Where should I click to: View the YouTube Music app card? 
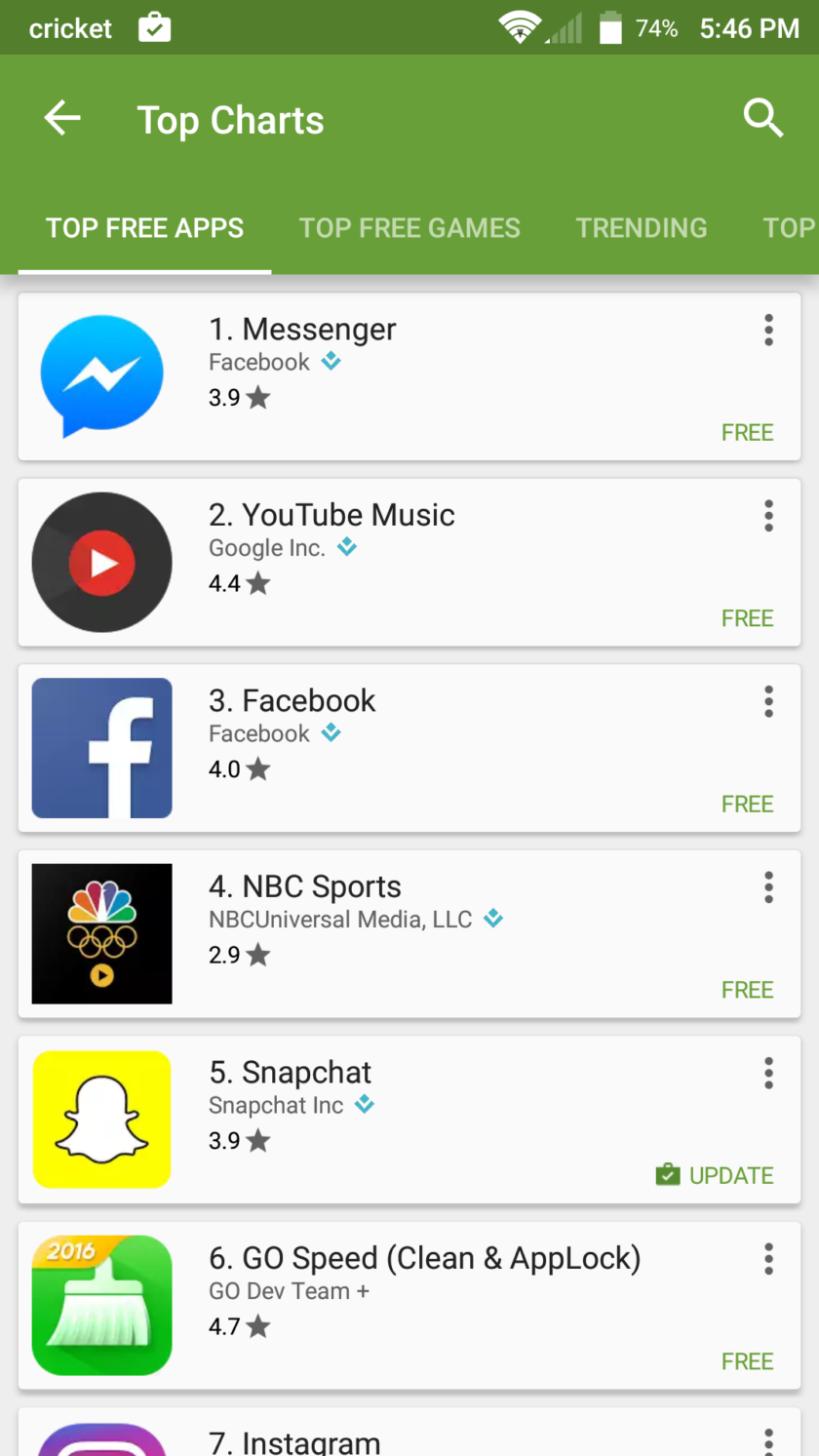pyautogui.click(x=390, y=563)
